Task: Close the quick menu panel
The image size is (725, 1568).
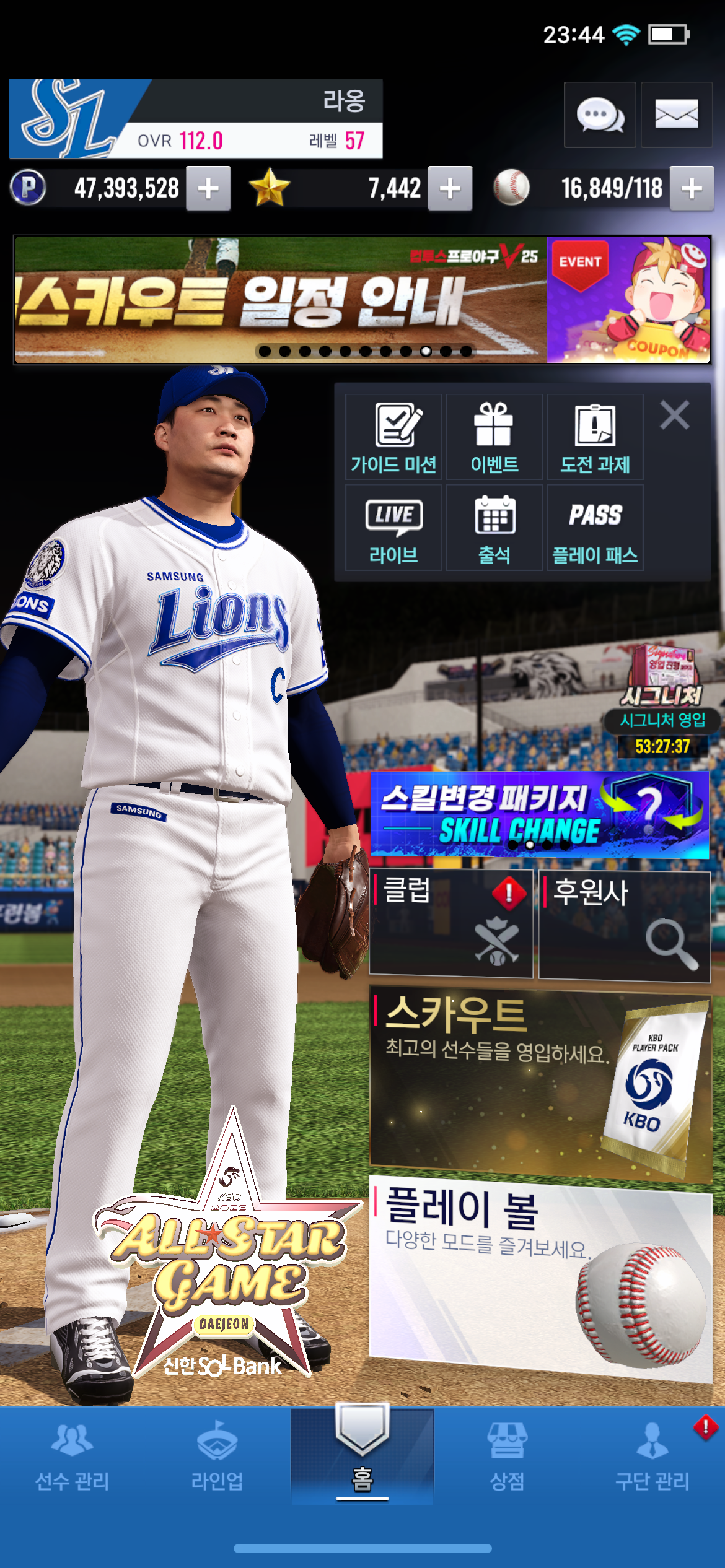Action: pos(674,415)
